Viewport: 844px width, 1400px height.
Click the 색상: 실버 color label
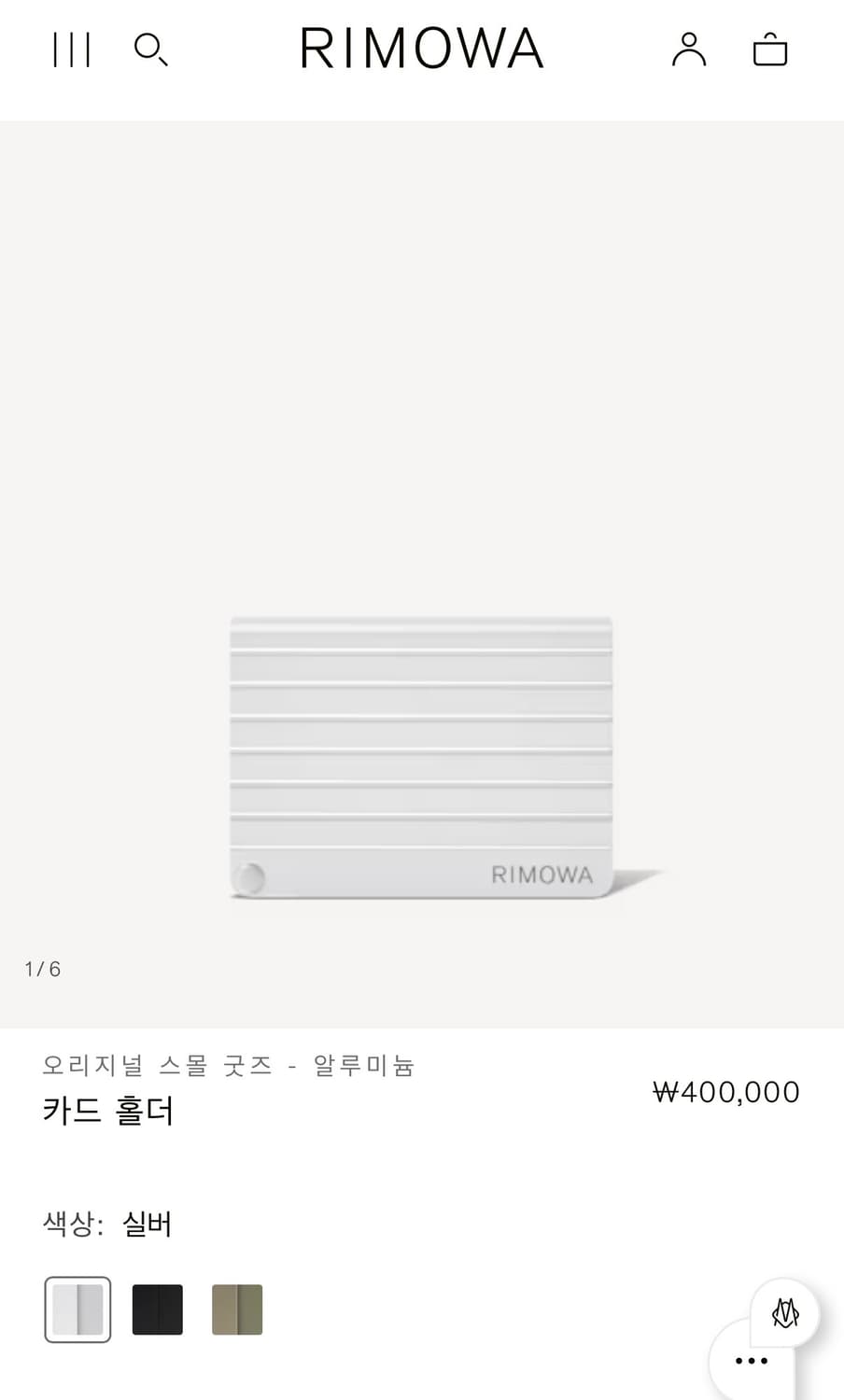pyautogui.click(x=106, y=1224)
